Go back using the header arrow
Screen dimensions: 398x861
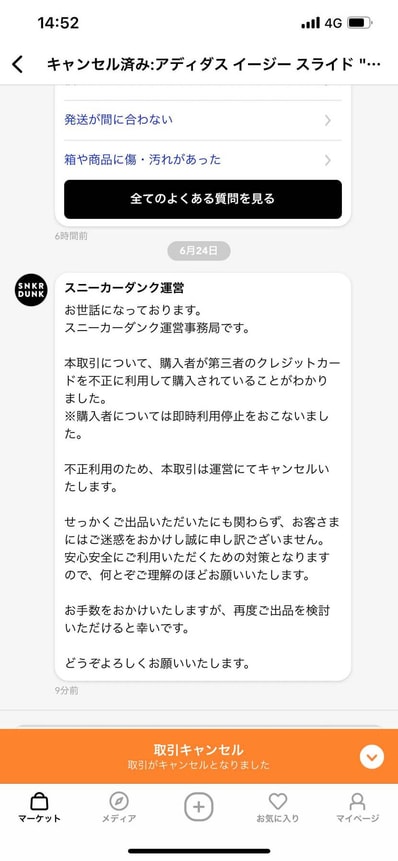click(18, 65)
